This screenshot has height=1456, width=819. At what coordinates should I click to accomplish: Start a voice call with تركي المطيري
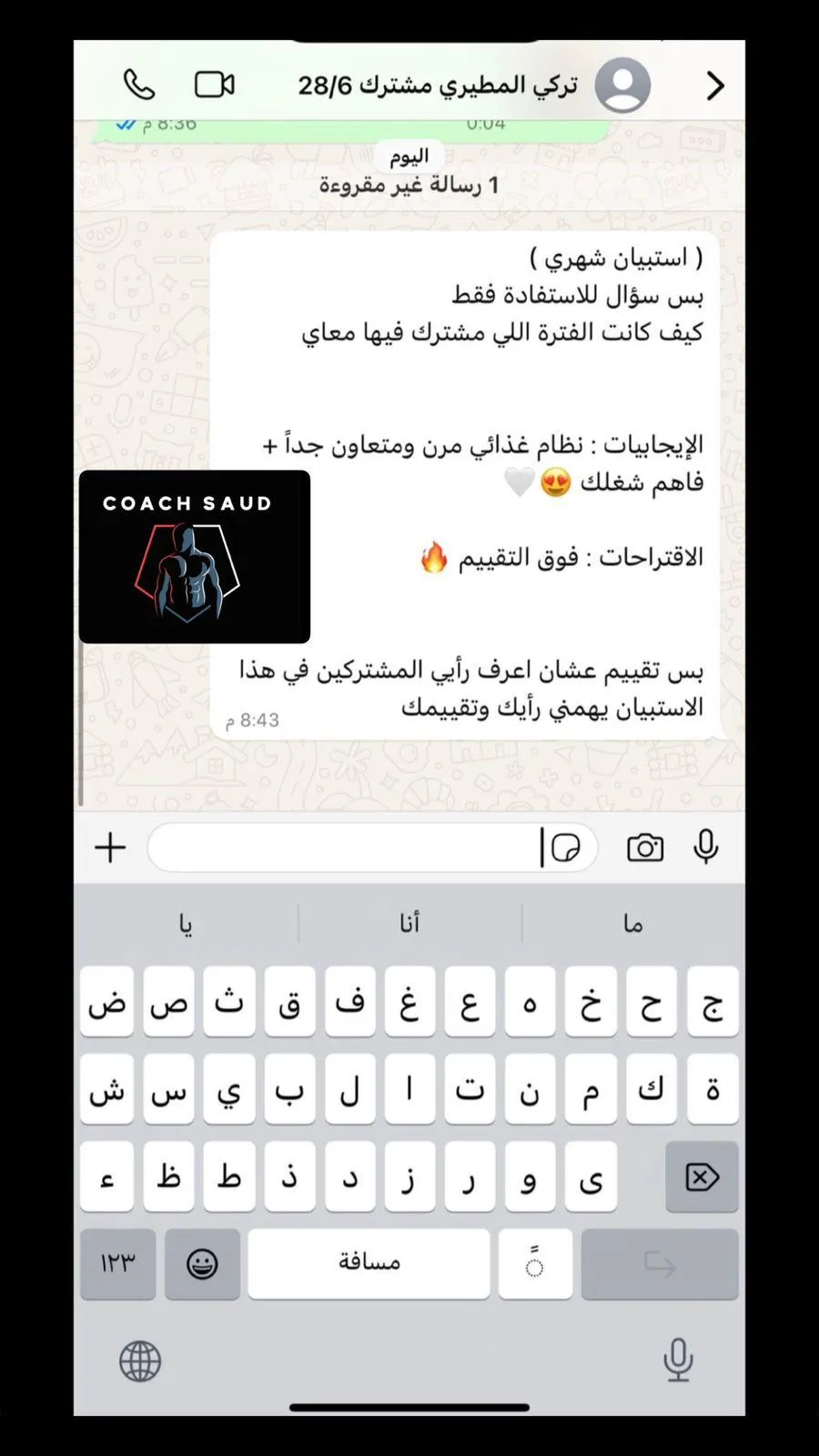(138, 86)
